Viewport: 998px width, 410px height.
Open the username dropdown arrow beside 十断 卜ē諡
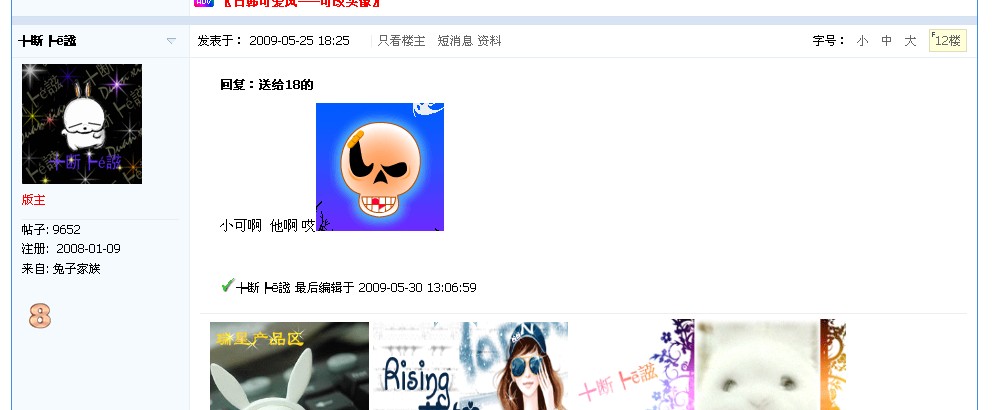click(x=171, y=41)
